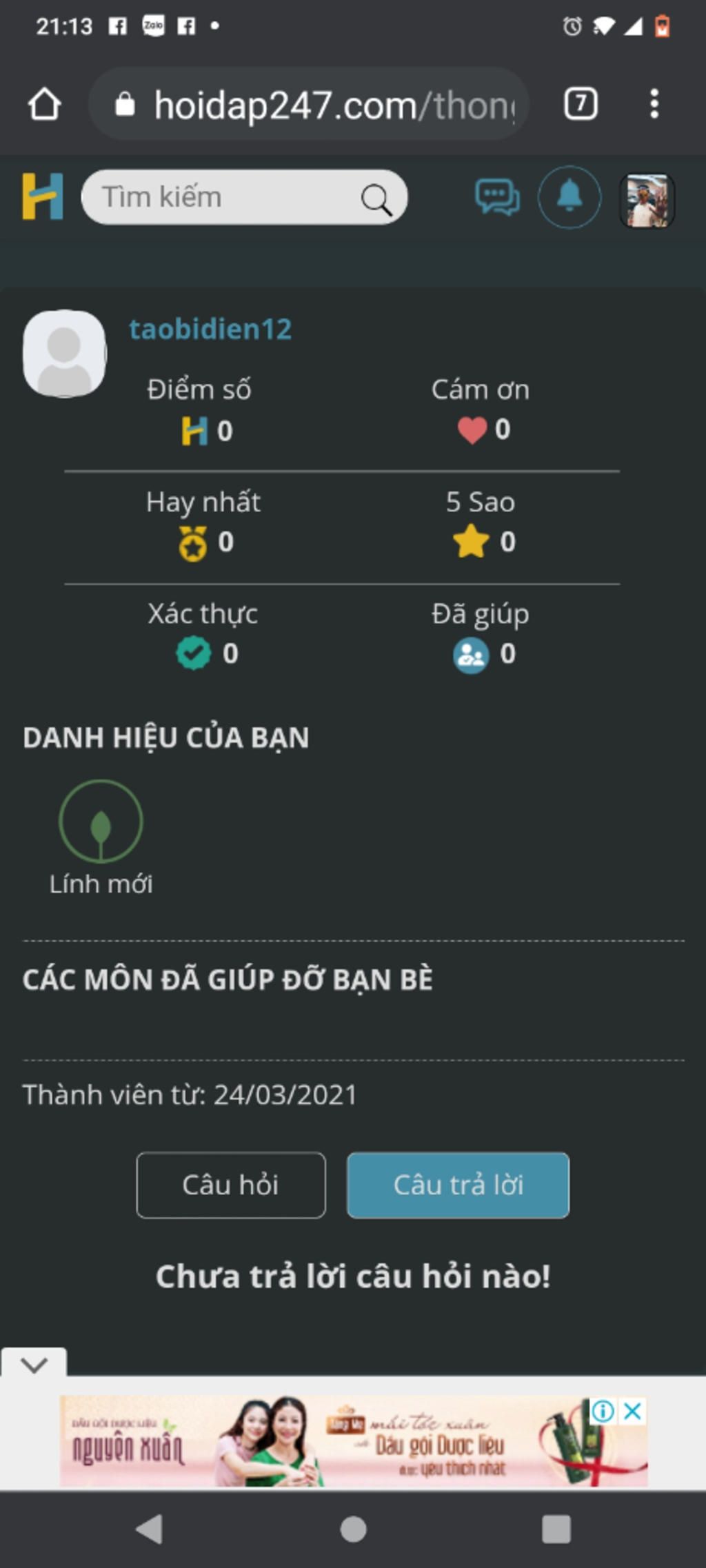706x1568 pixels.
Task: Open recent apps from the navigation bar
Action: point(556,1529)
